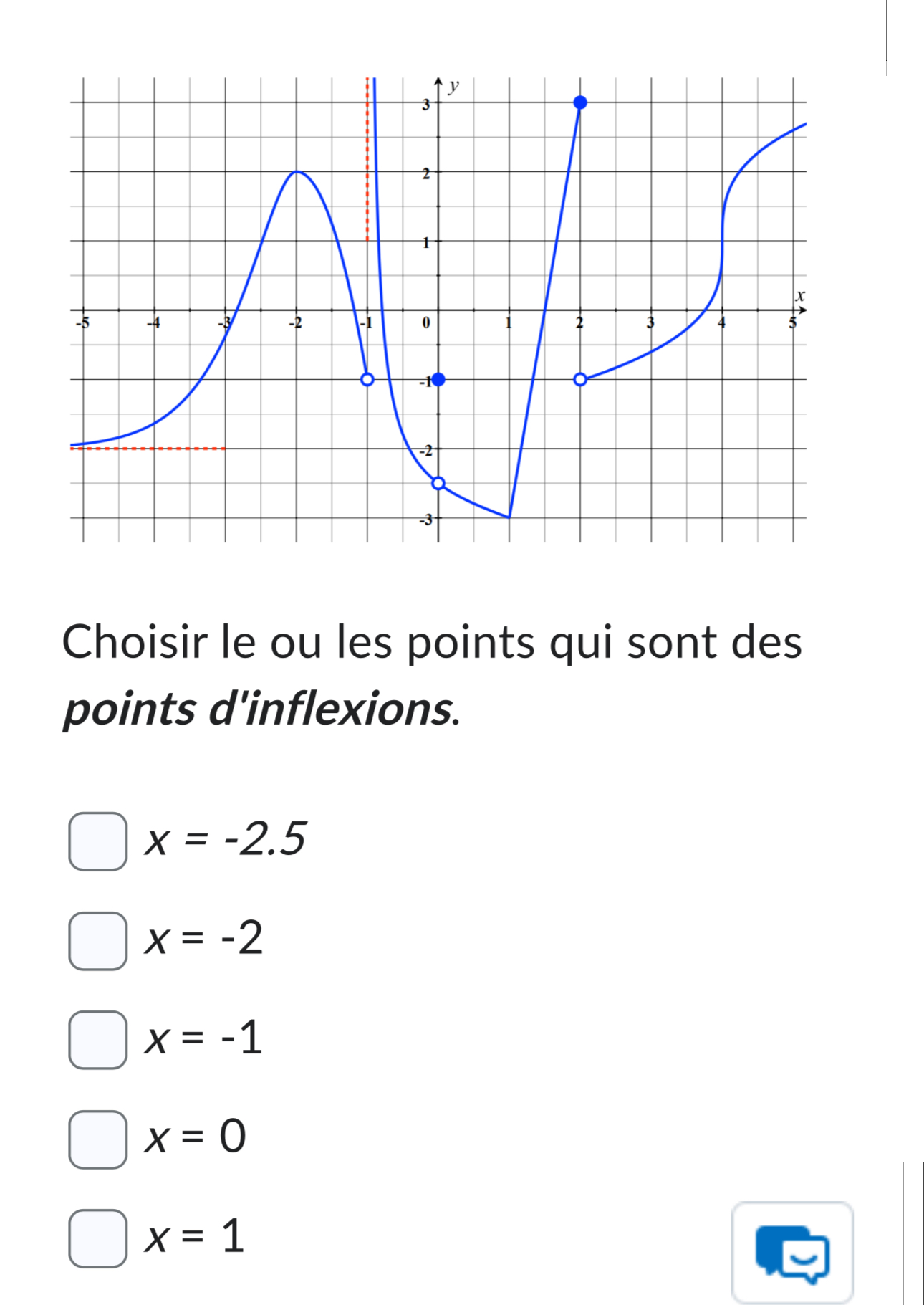Screen dimensions: 924x1305
Task: Click the open circle at (-1, -1)
Action: click(365, 378)
